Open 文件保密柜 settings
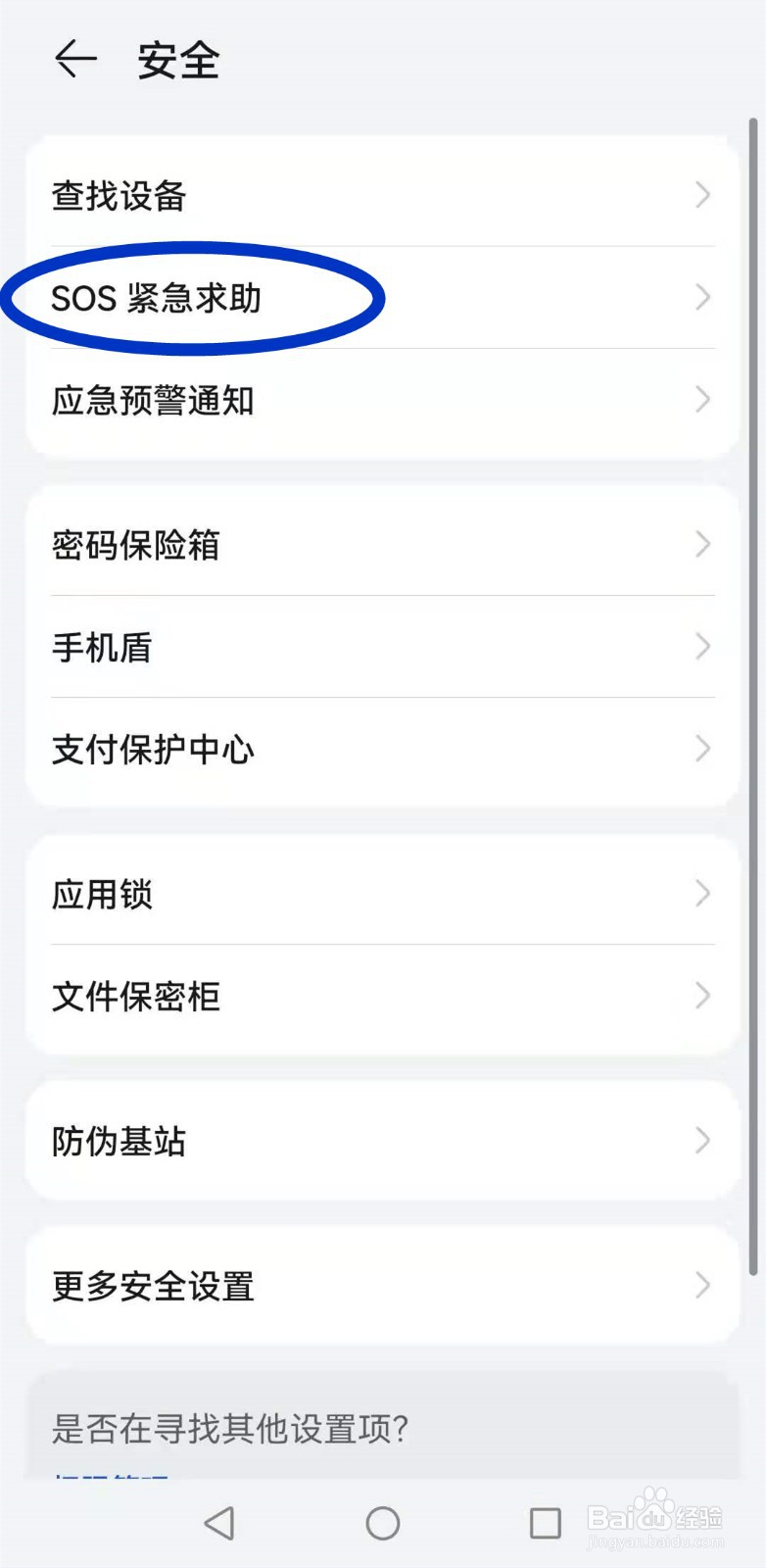This screenshot has width=766, height=1568. pyautogui.click(x=382, y=997)
